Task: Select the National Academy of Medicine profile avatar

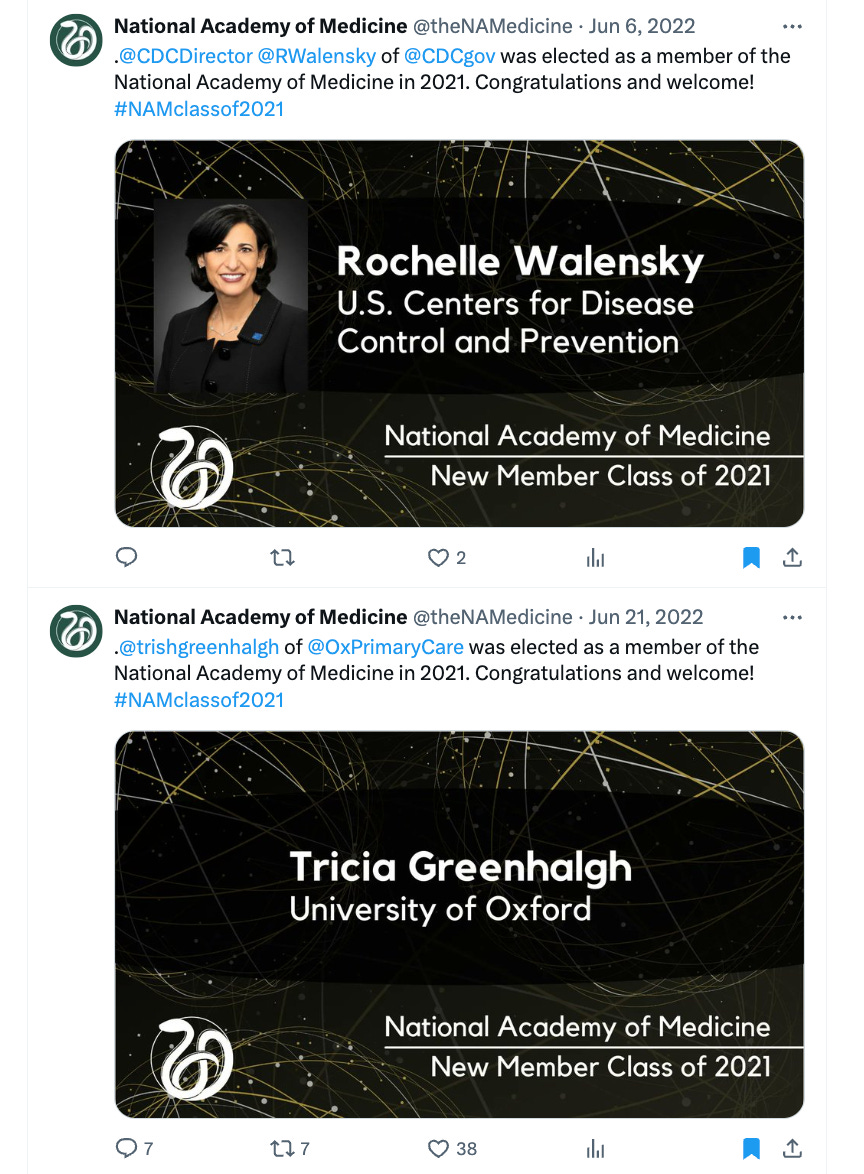Action: (x=75, y=42)
